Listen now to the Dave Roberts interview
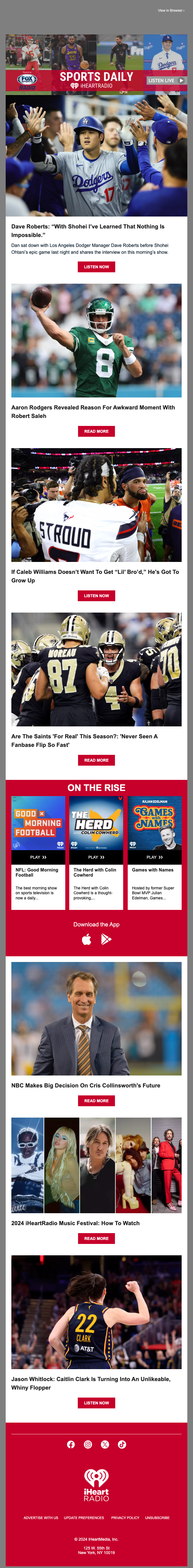Image resolution: width=193 pixels, height=1568 pixels. point(96,267)
